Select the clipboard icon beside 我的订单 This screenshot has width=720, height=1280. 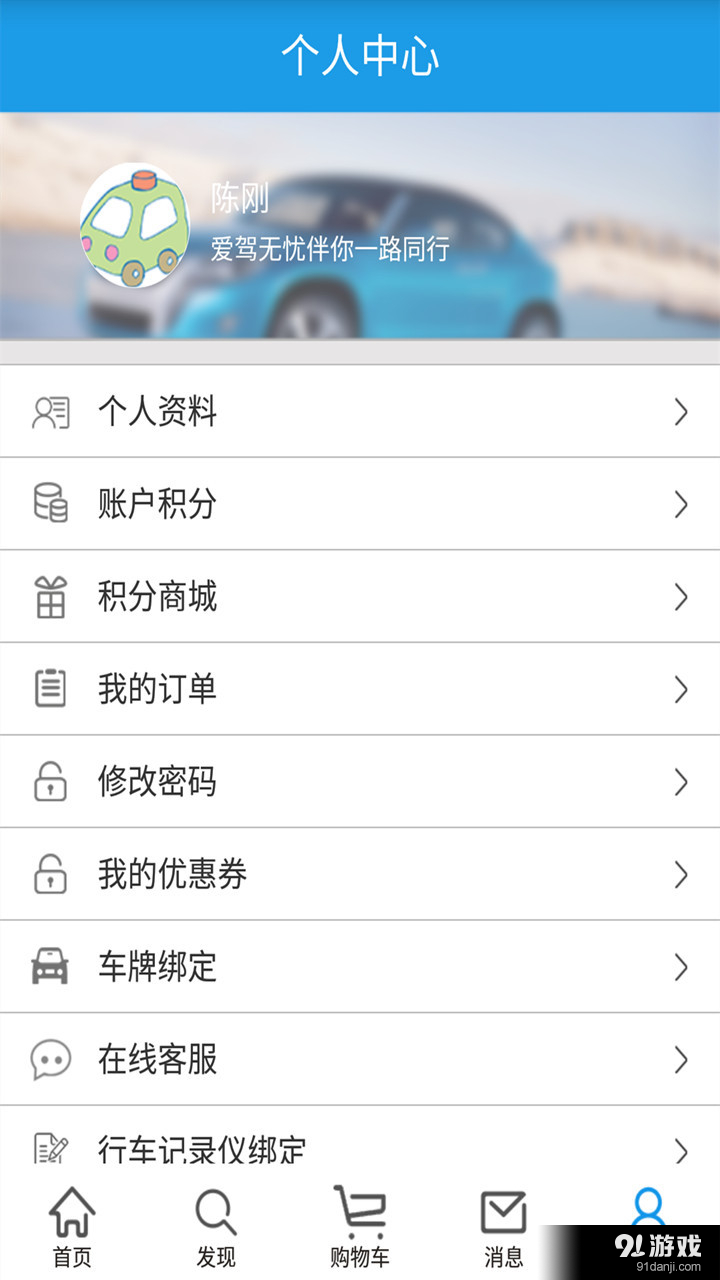click(51, 689)
